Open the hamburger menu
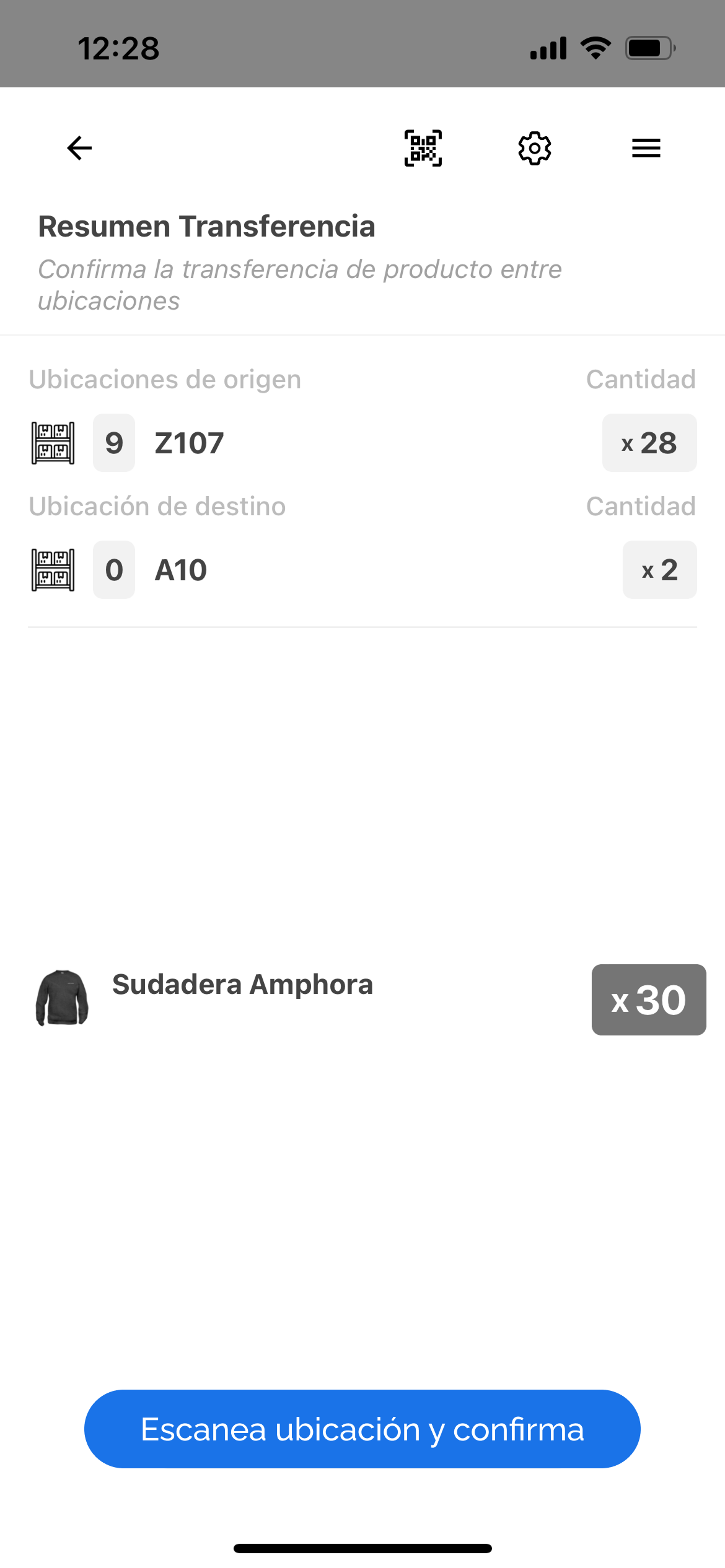 click(646, 147)
